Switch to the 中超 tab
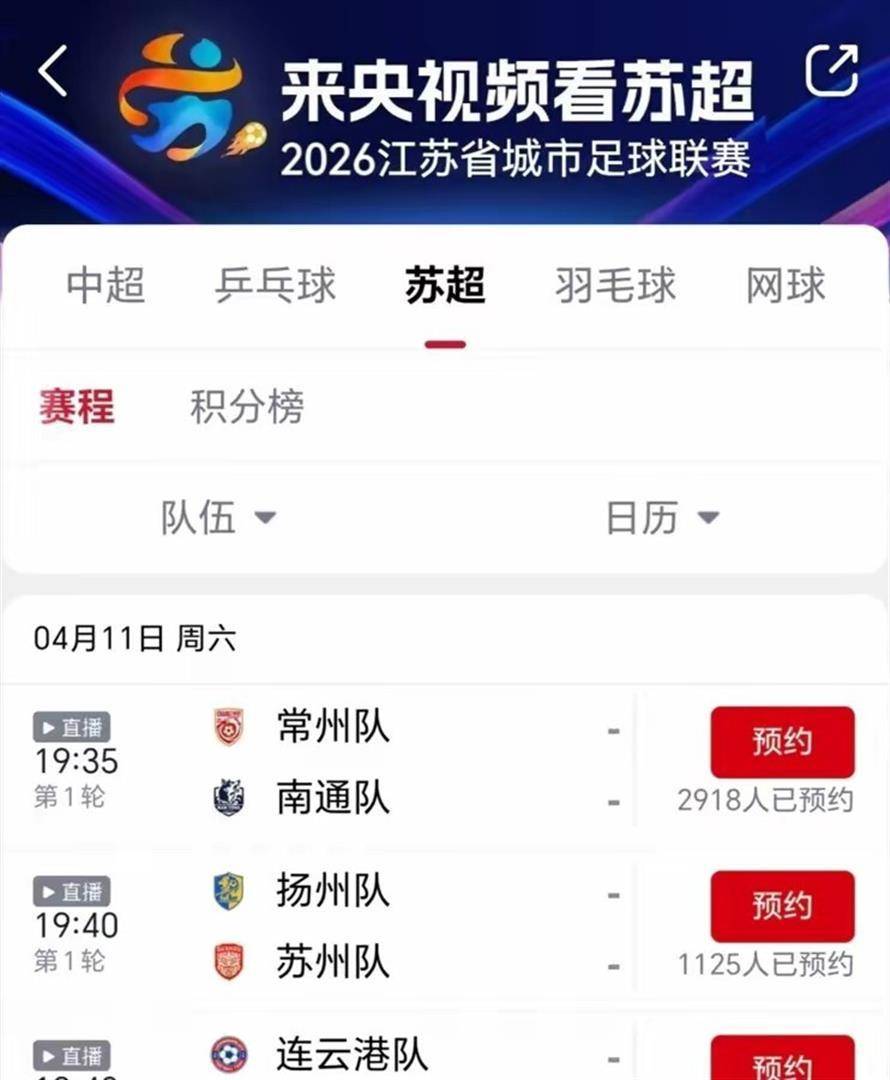 pos(105,287)
